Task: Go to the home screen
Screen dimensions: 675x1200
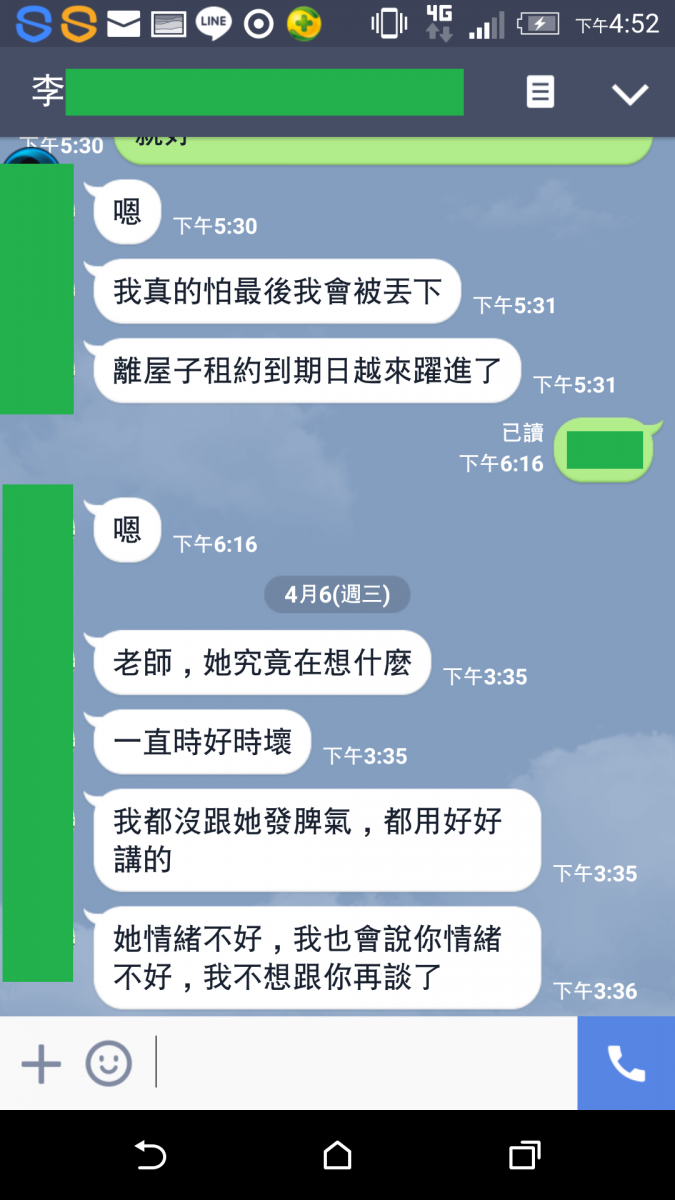Action: tap(338, 1155)
